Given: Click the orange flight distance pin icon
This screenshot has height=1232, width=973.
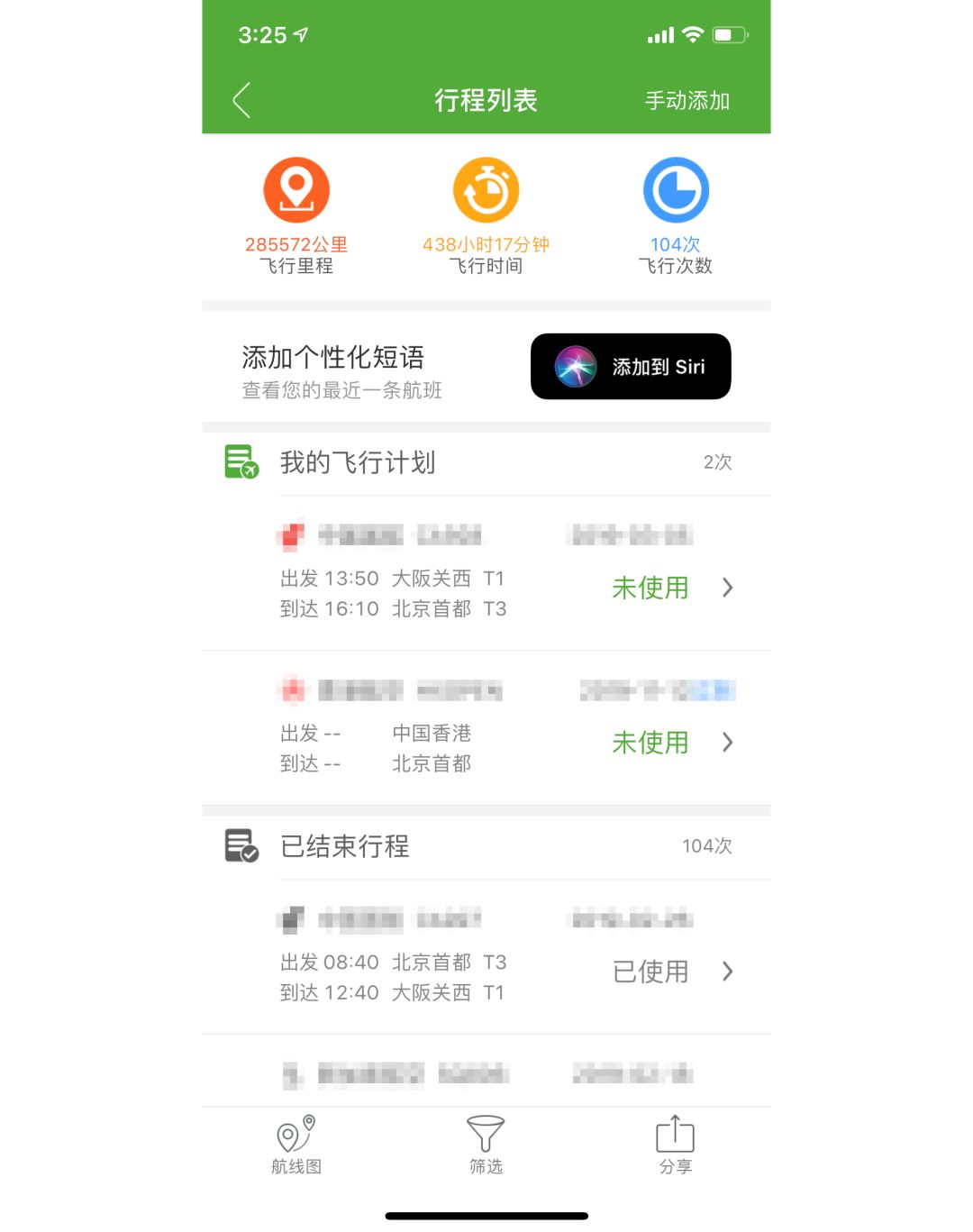Looking at the screenshot, I should [x=297, y=188].
